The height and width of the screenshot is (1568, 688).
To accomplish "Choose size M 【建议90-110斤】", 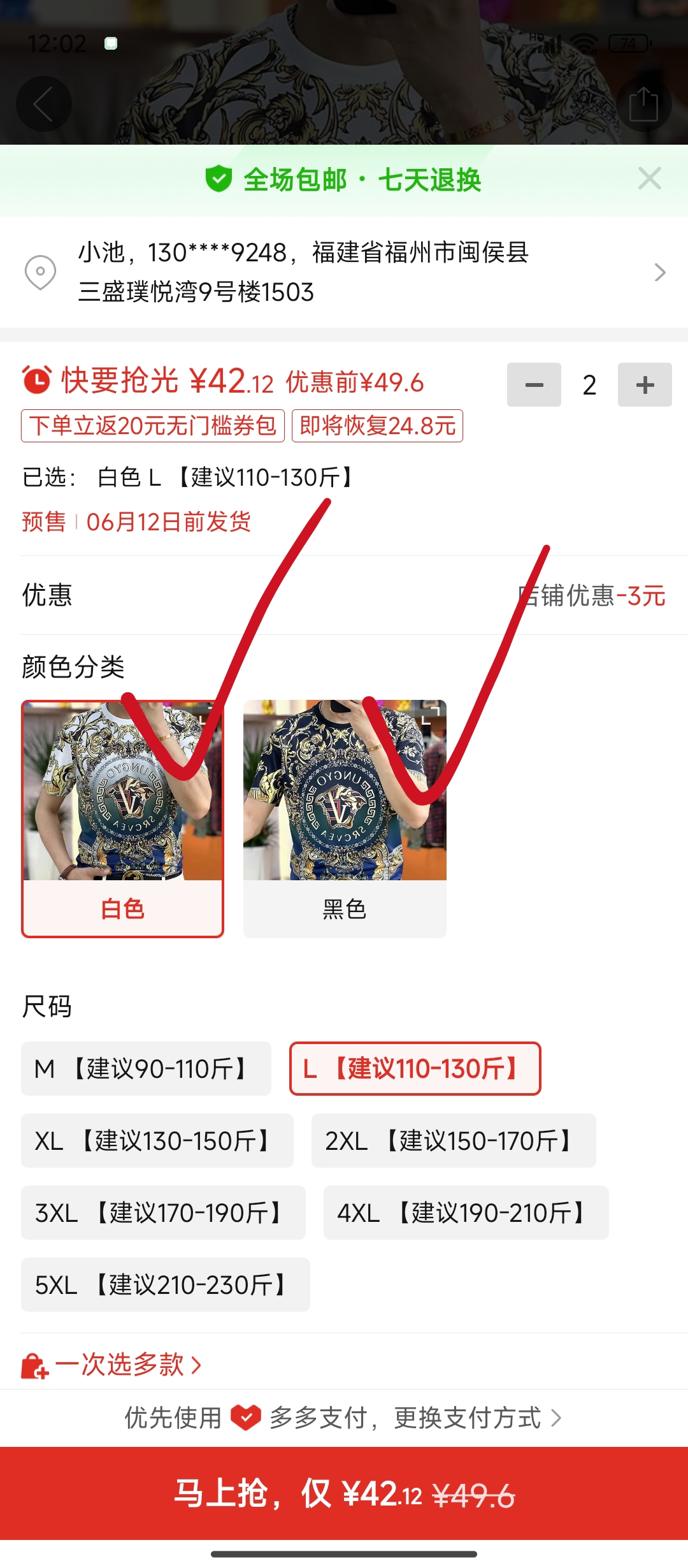I will point(146,1069).
